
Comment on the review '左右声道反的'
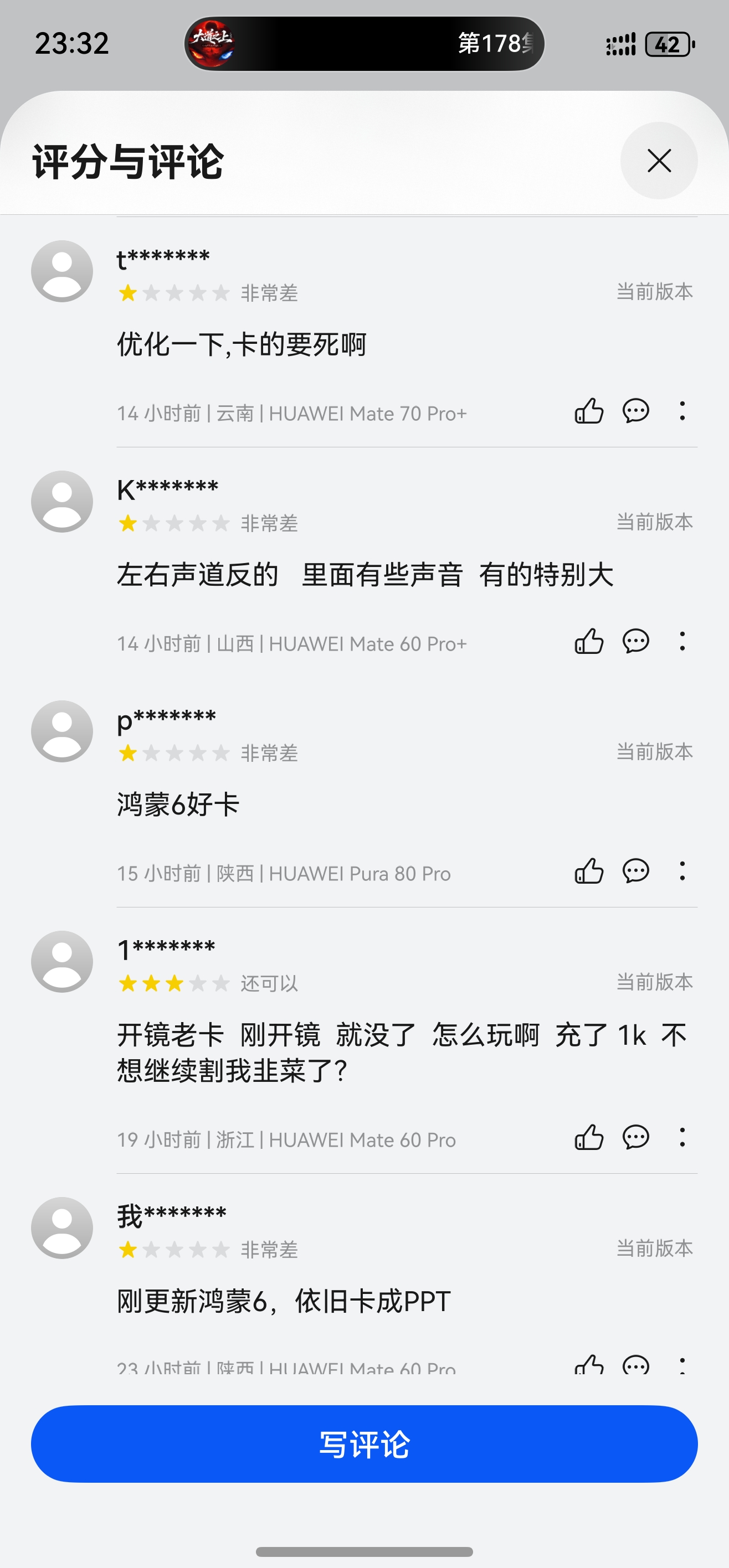tap(635, 642)
